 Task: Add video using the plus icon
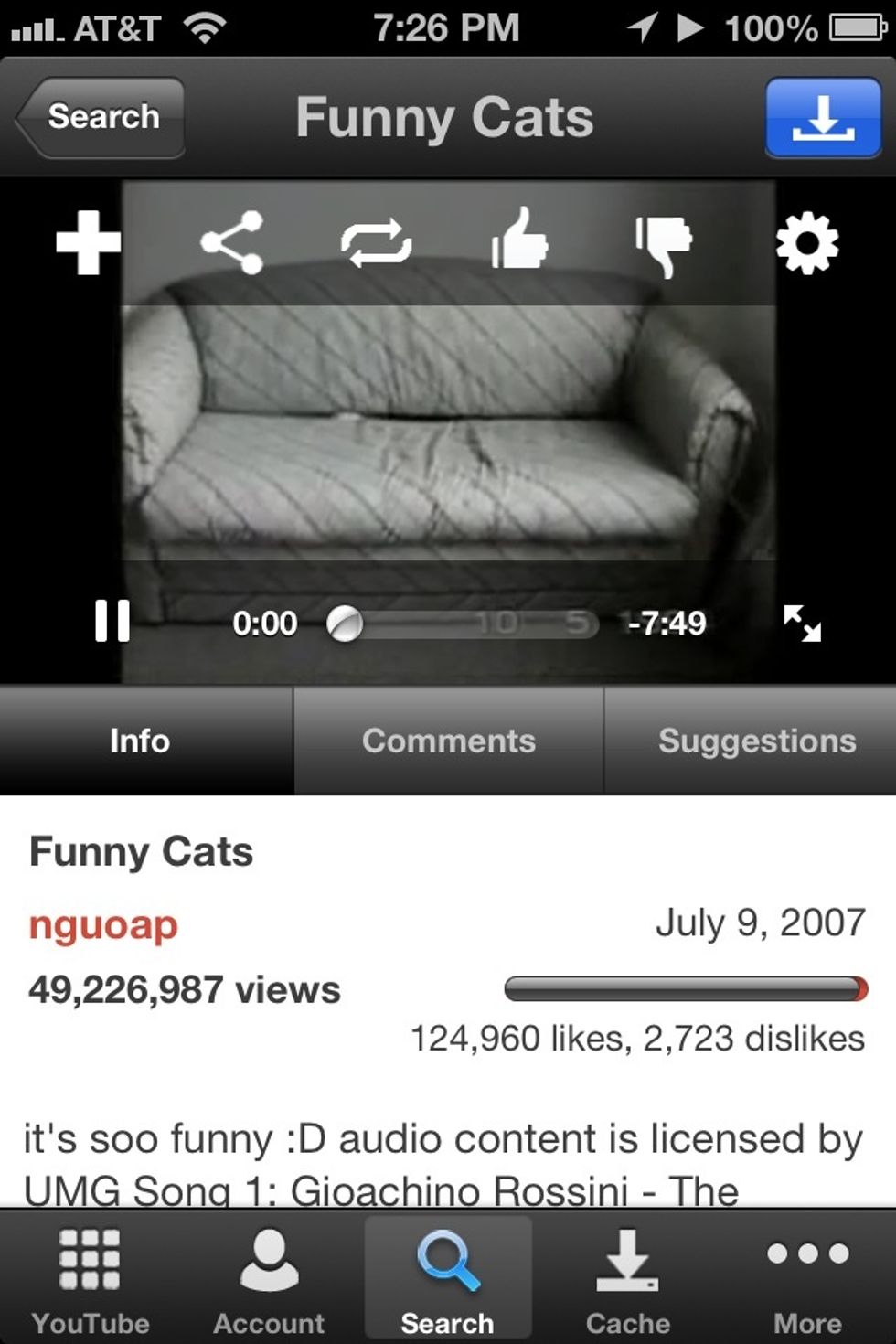(x=88, y=242)
